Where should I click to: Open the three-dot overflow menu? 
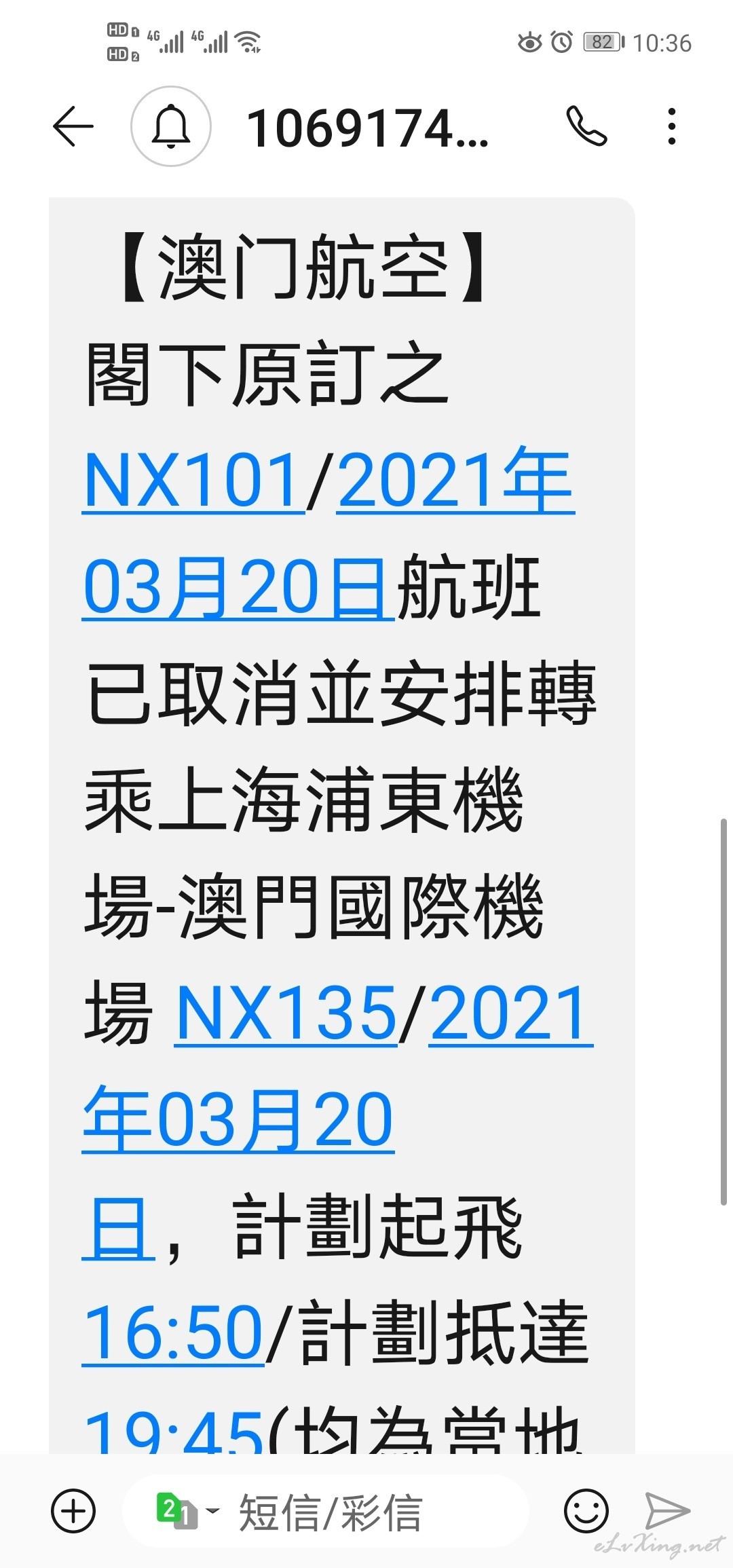click(x=671, y=126)
